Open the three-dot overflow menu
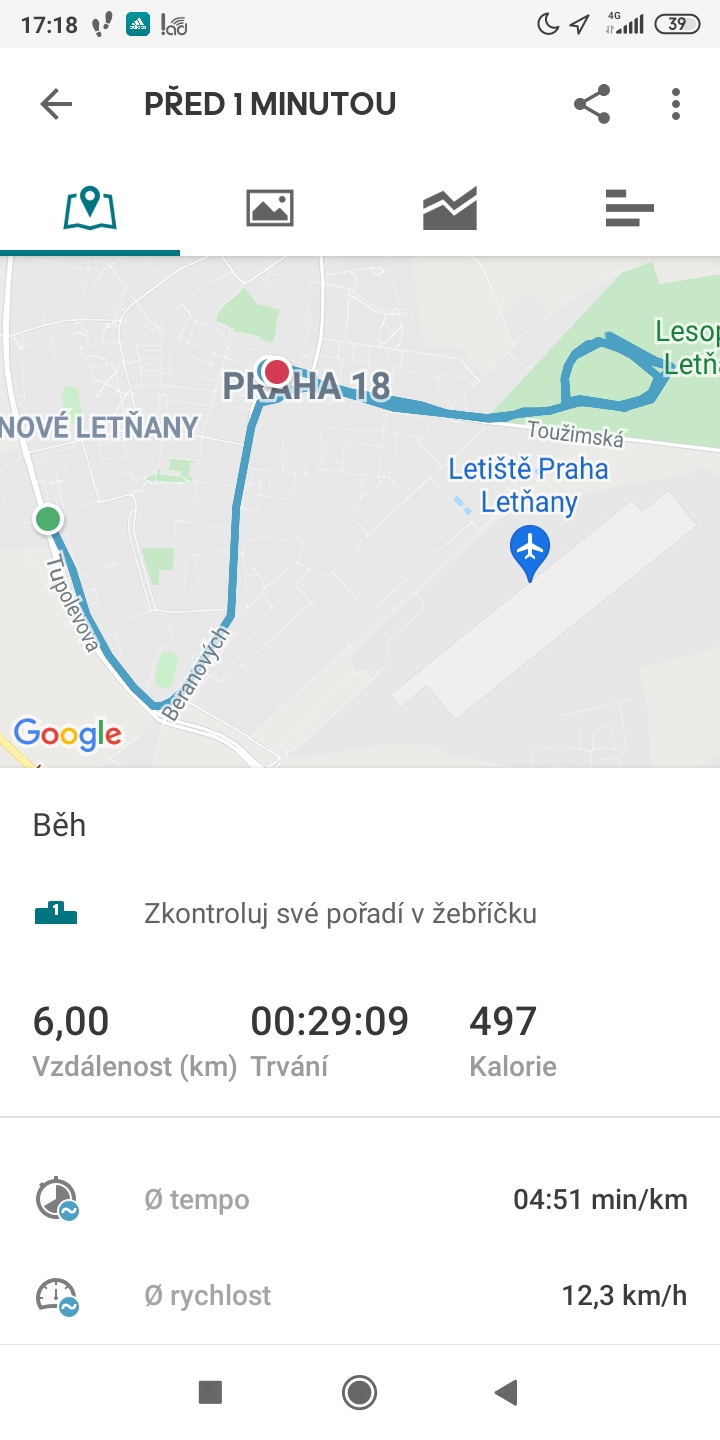 pos(676,104)
